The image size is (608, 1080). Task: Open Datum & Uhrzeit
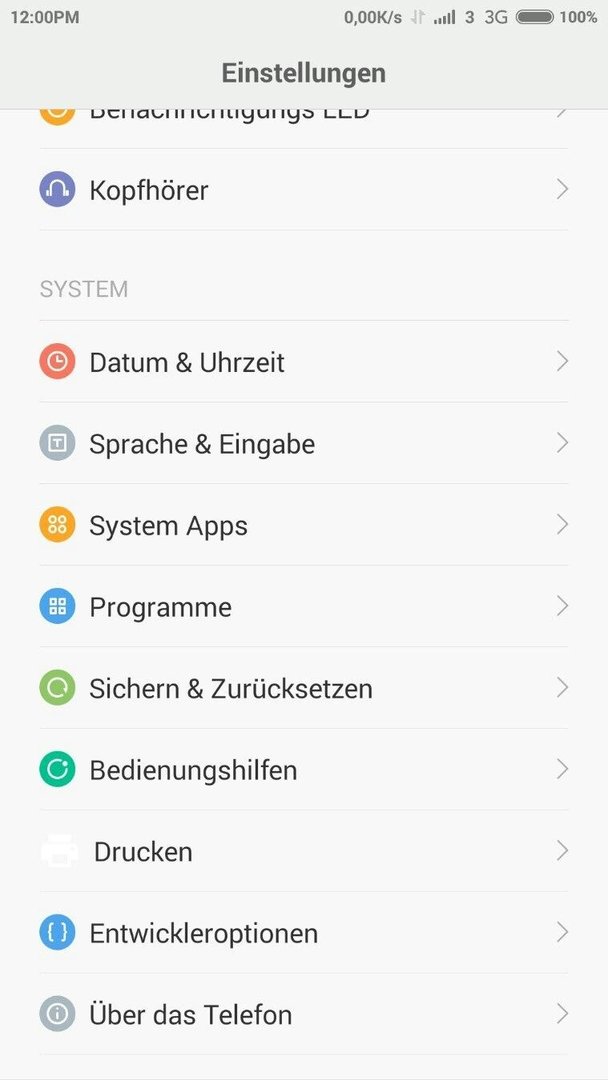pos(304,362)
